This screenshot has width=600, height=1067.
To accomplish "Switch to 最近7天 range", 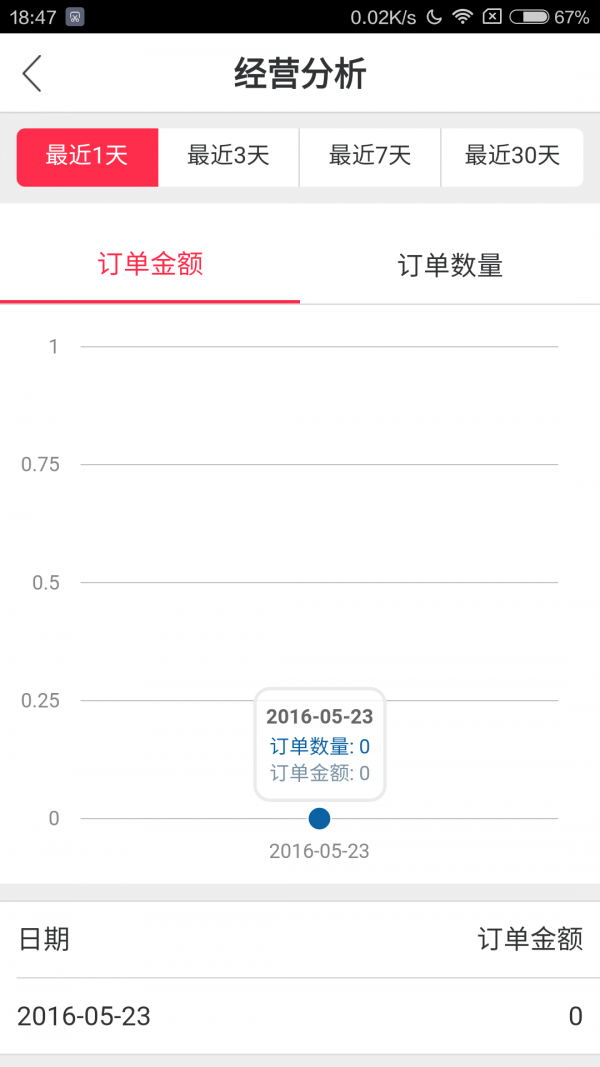I will 370,156.
